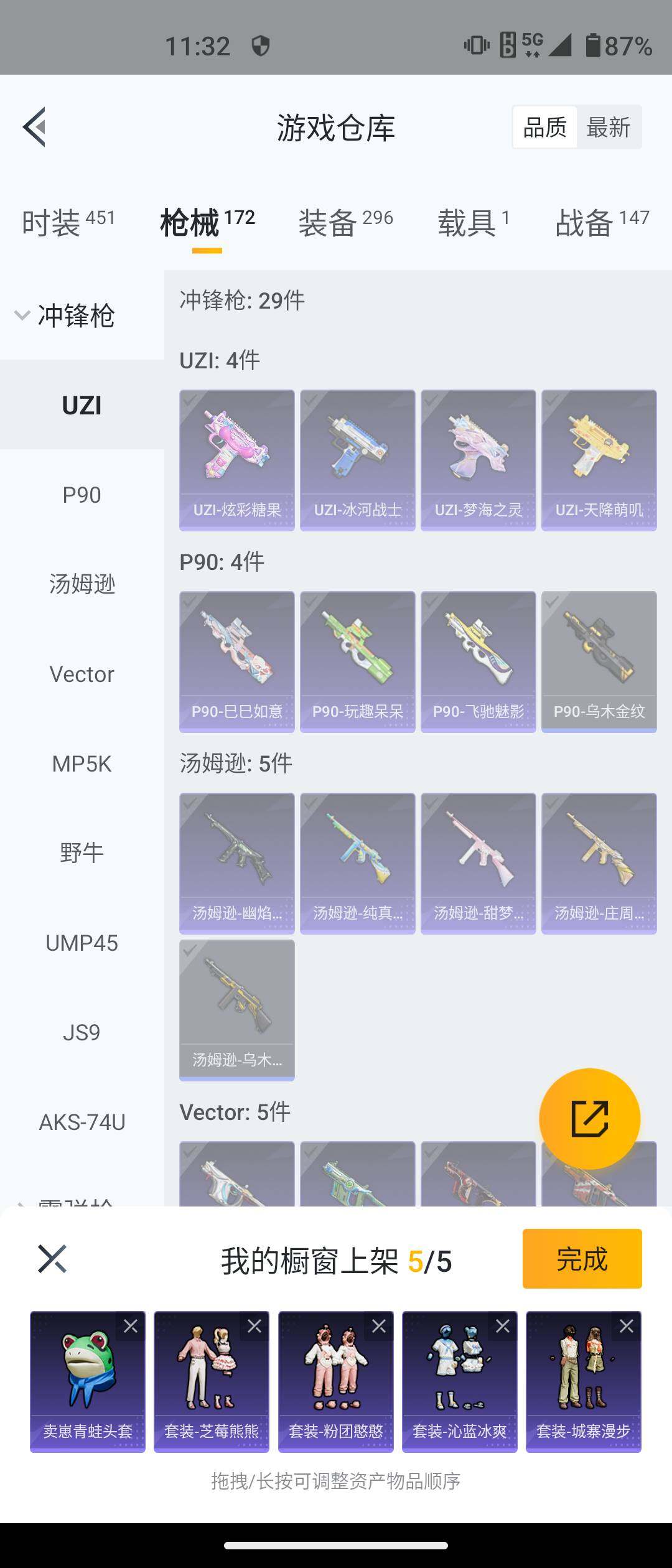Remove 套装-城寨漫步 from showcase

pos(627,1326)
